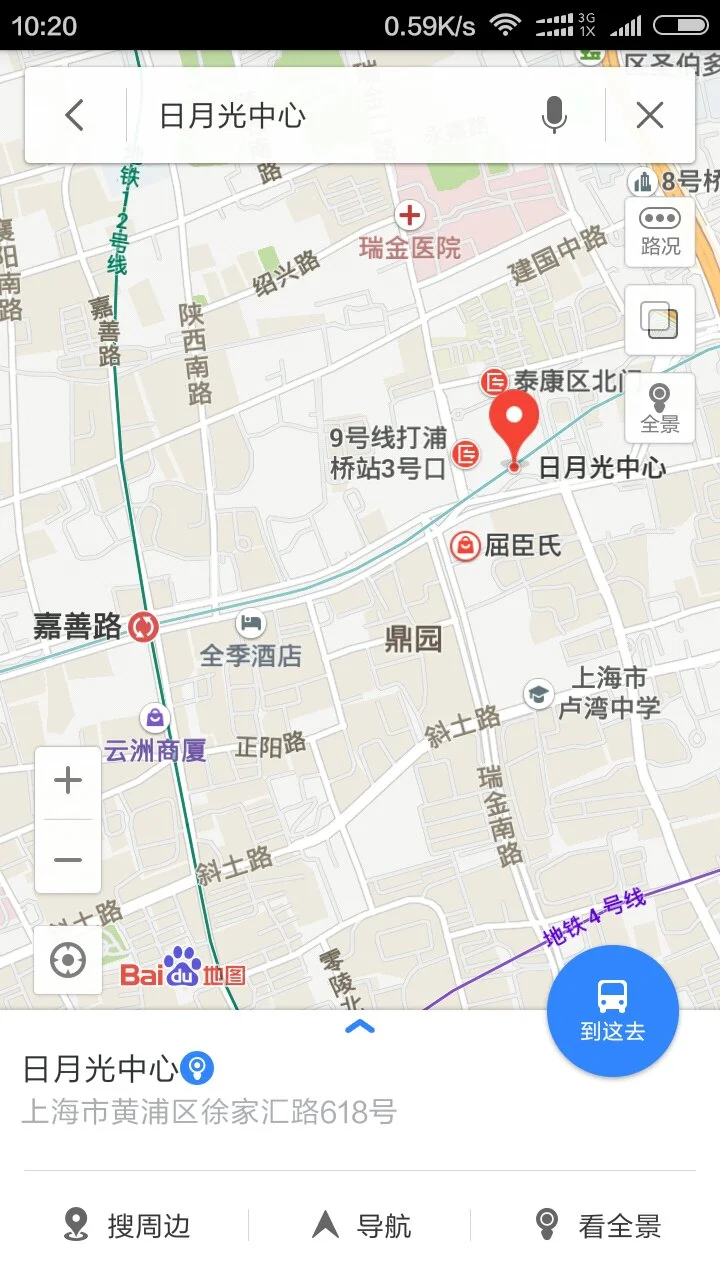The image size is (720, 1280).
Task: Open 搜周边 nearby search
Action: click(123, 1225)
